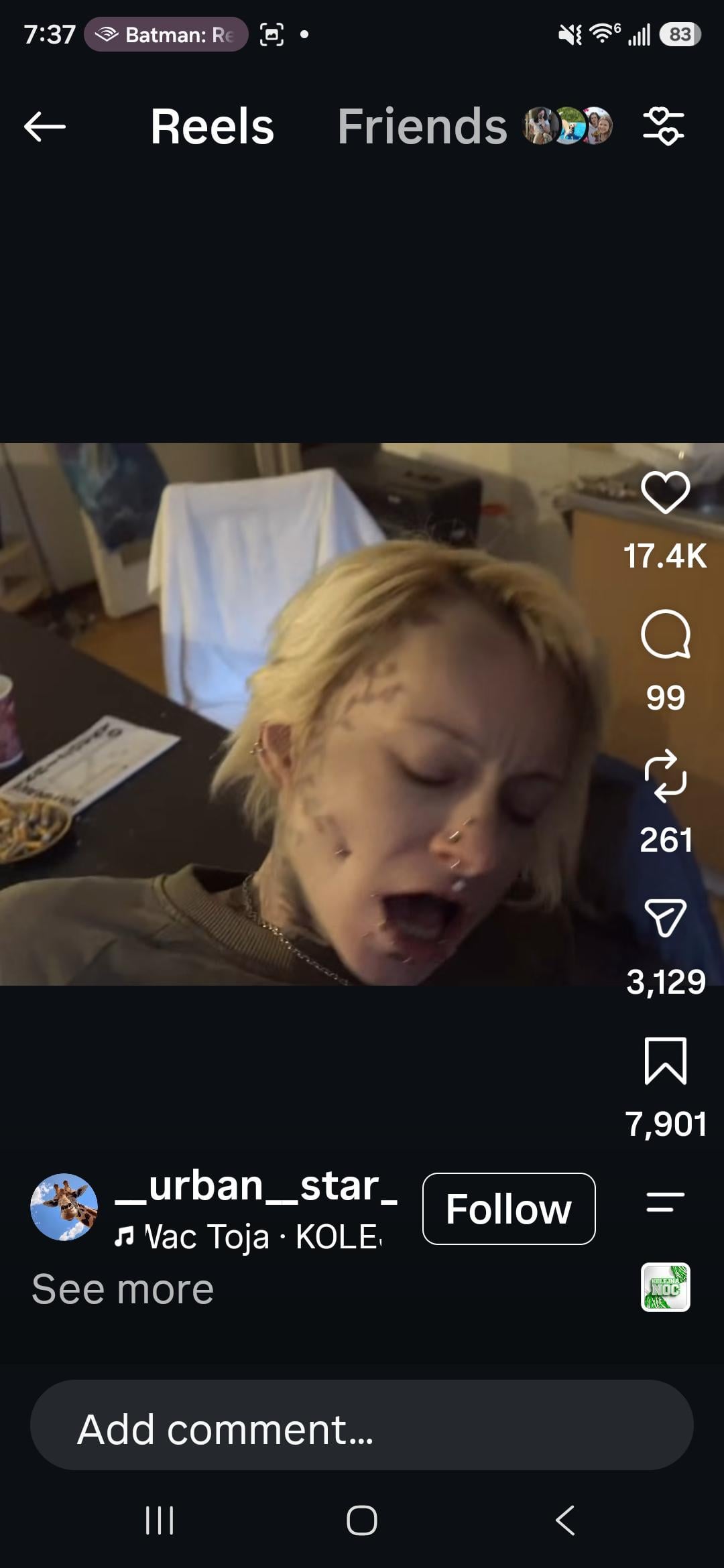Save the reel with the bookmark icon
The height and width of the screenshot is (1568, 724).
pyautogui.click(x=666, y=1060)
